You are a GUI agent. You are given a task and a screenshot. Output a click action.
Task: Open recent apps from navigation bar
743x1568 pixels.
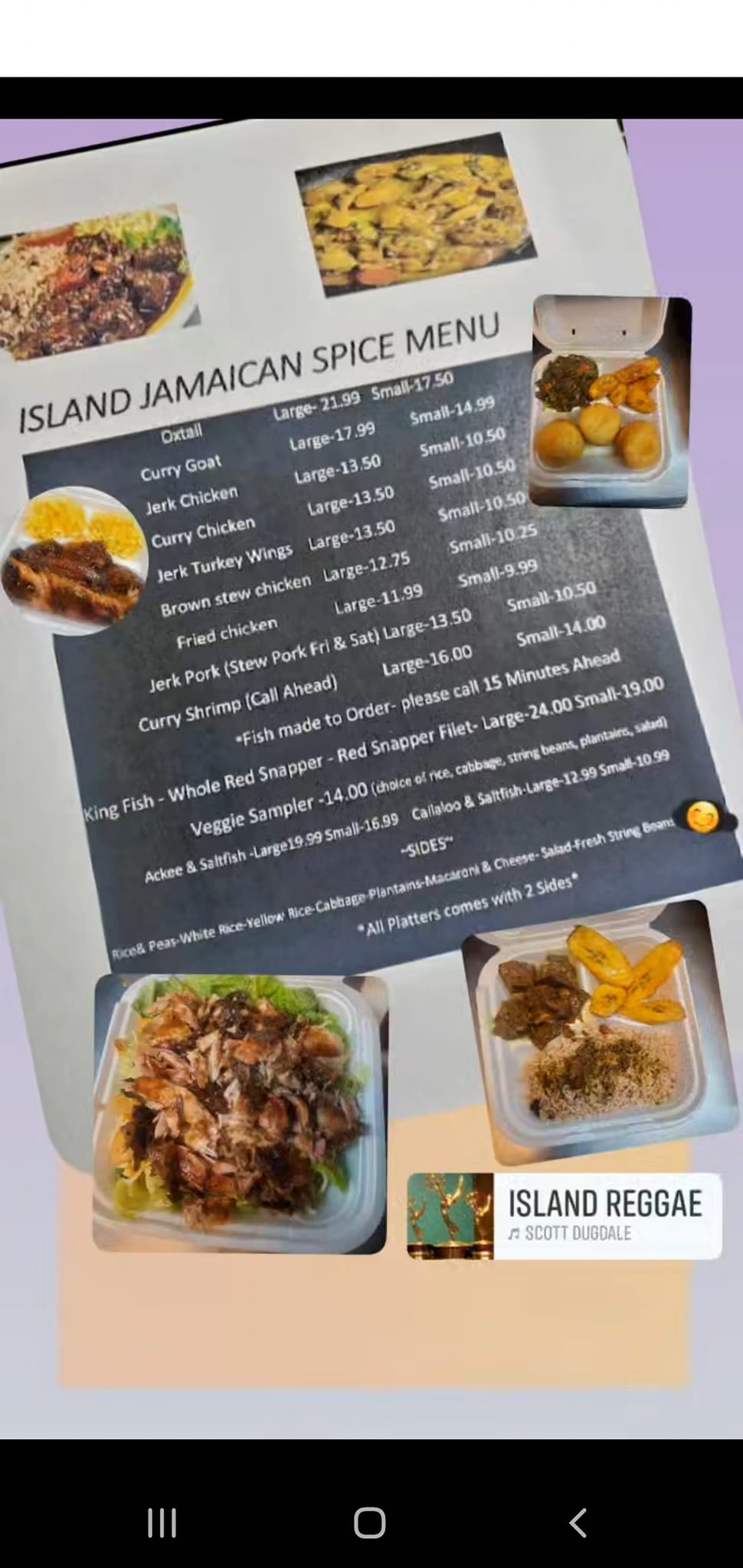coord(162,1523)
